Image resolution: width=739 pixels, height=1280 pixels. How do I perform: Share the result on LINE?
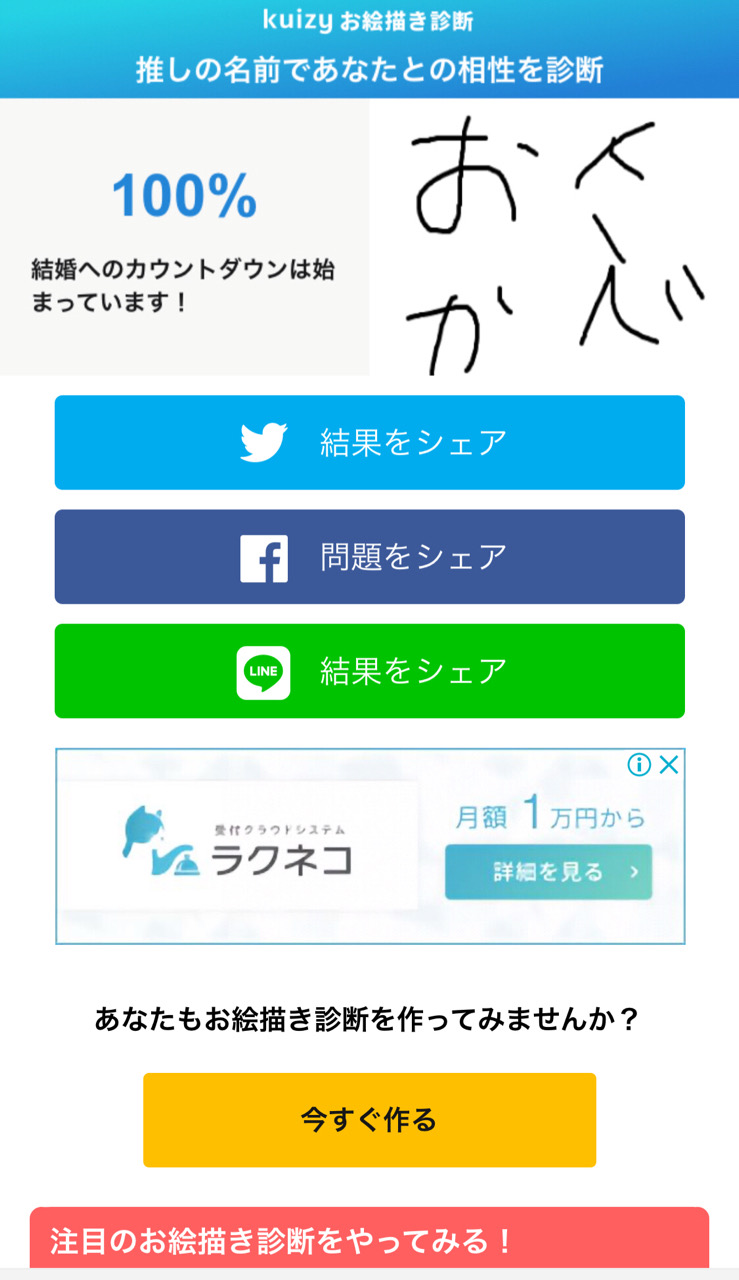(369, 671)
